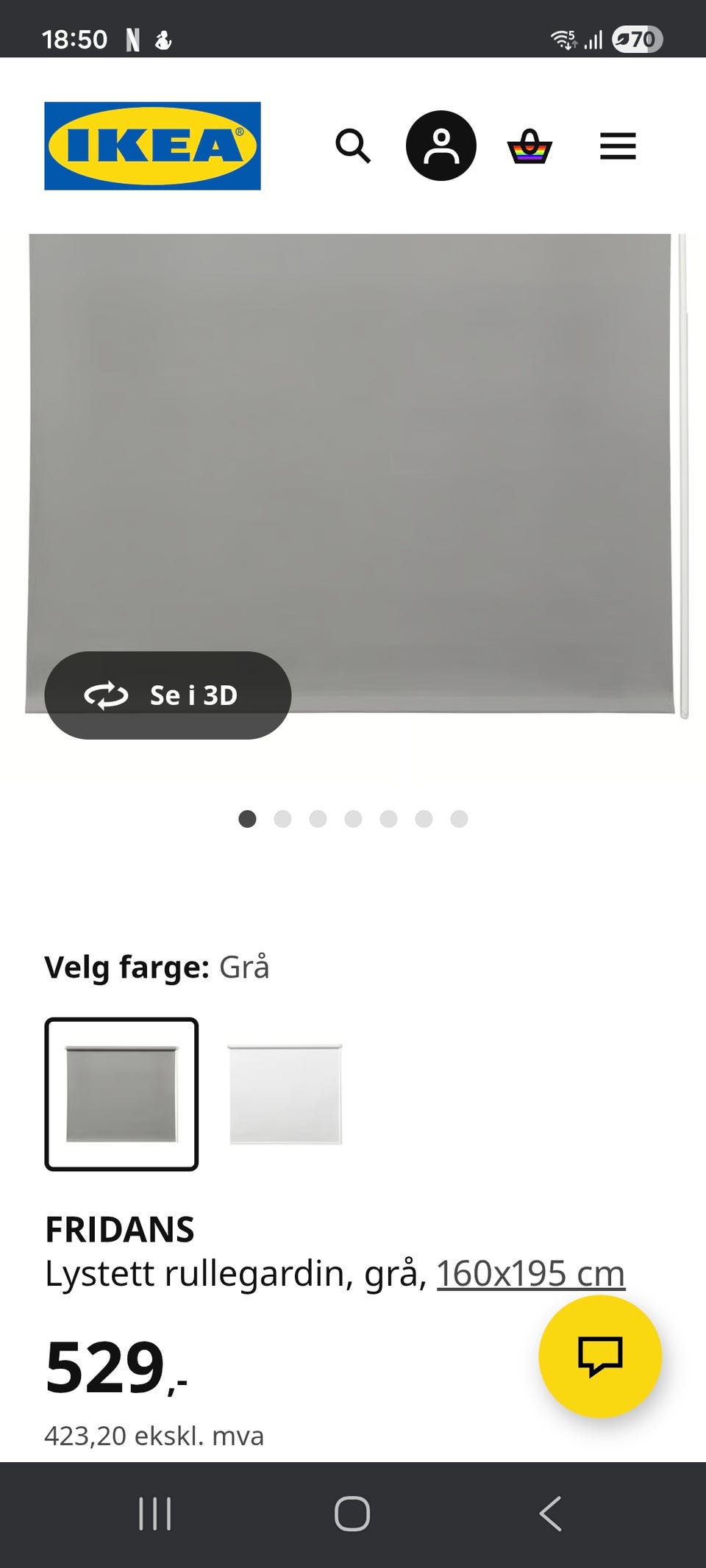Open the profile account icon
This screenshot has height=1568, width=706.
442,146
